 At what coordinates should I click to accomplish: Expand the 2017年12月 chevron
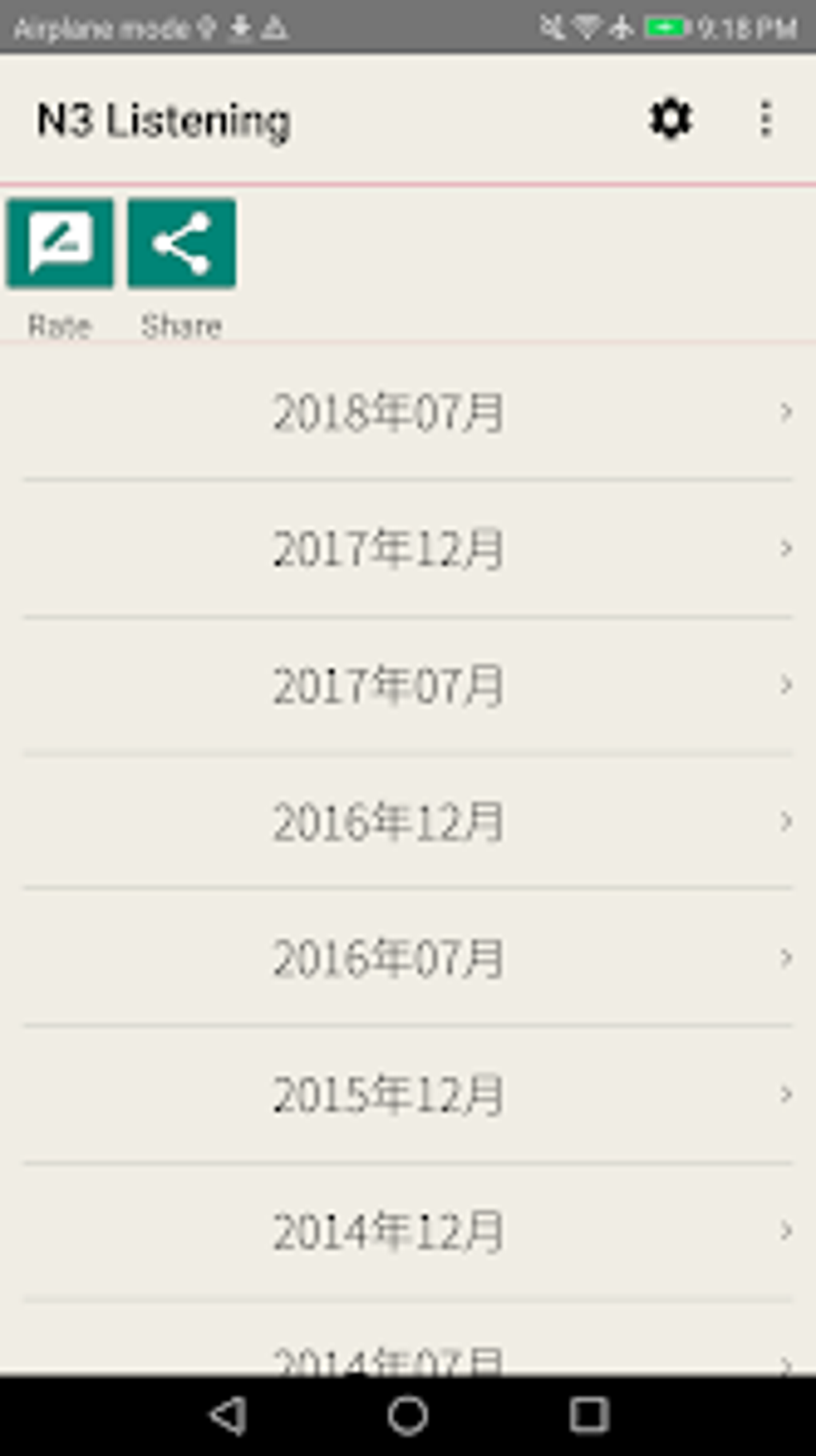click(786, 548)
